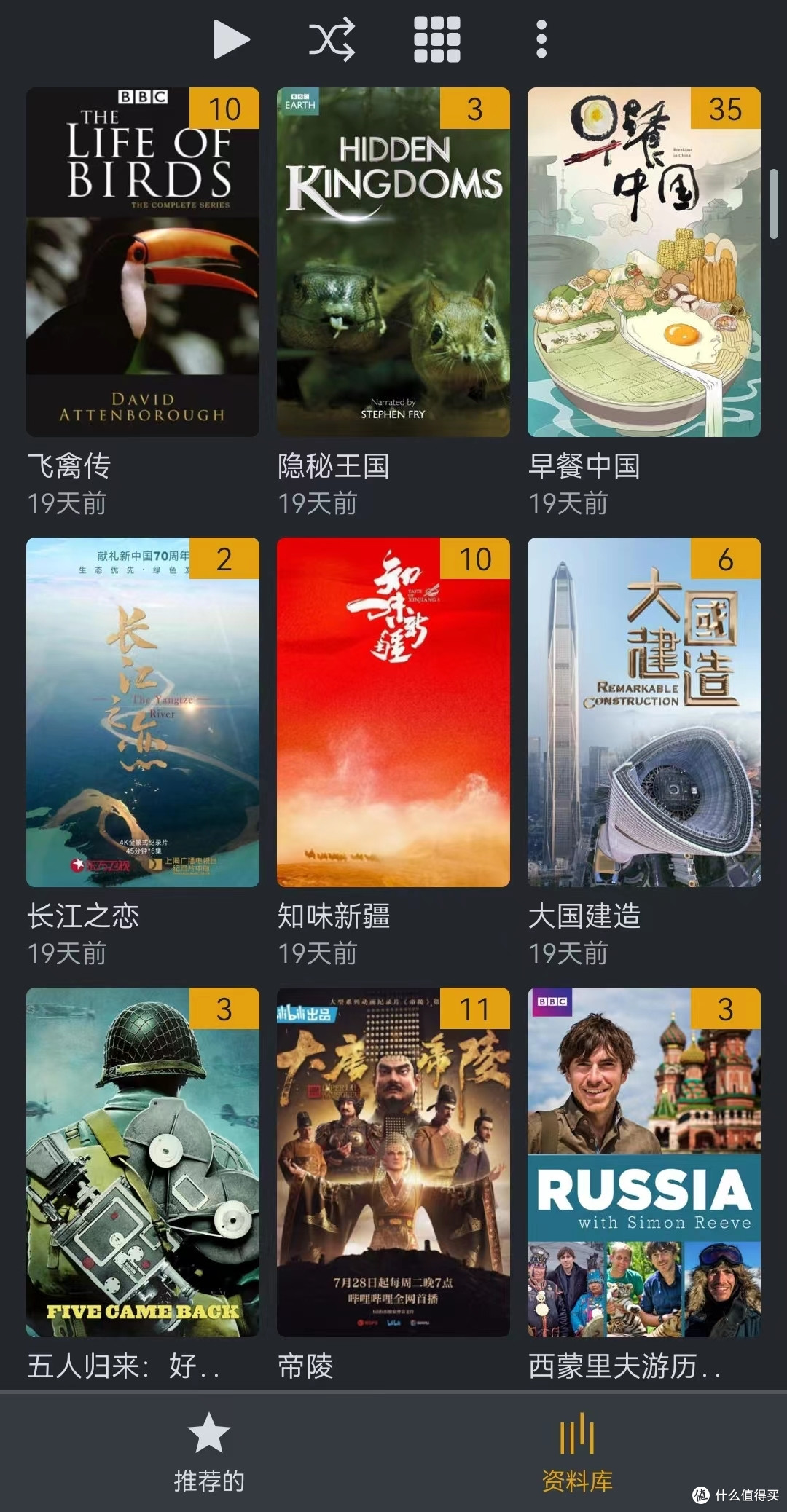Open the 早餐中国 series

coord(644,262)
